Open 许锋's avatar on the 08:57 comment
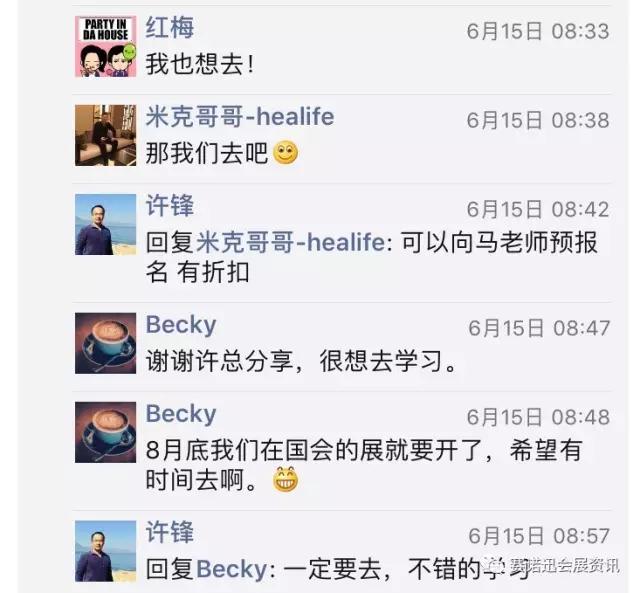The width and height of the screenshot is (640, 593). coord(106,550)
